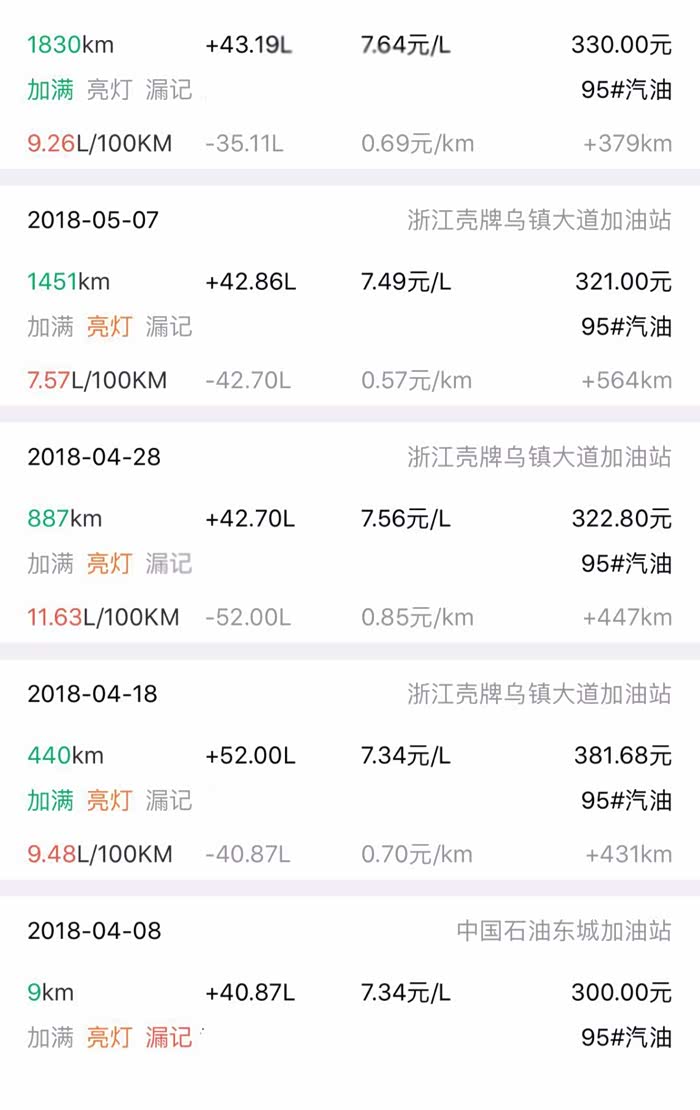Open the 1830km refuel record

[350, 92]
